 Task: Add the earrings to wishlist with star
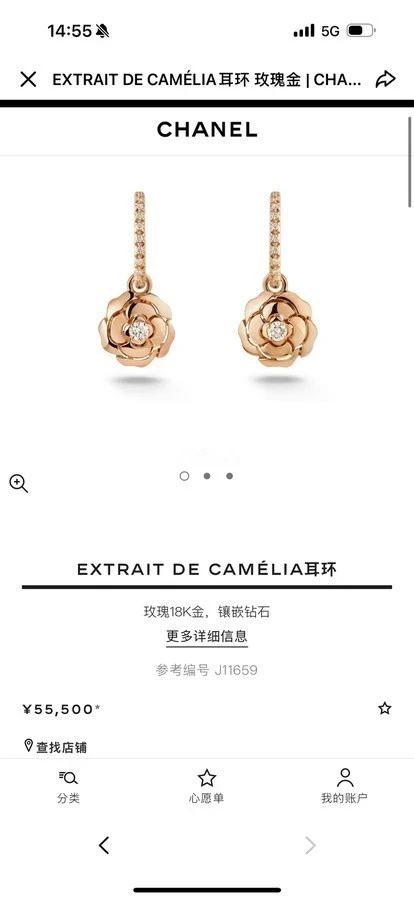385,708
